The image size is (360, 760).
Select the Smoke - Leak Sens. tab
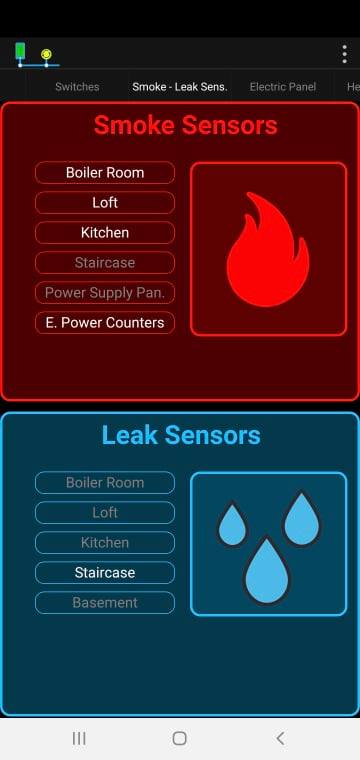(180, 87)
